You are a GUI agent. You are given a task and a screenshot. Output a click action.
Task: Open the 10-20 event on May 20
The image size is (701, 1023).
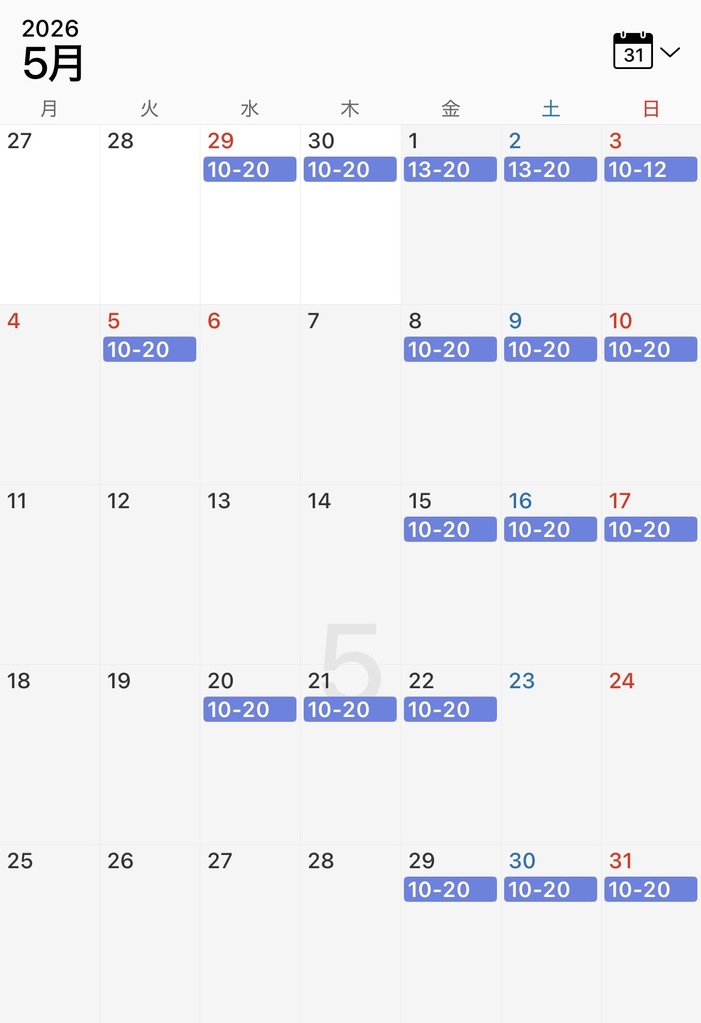[250, 710]
